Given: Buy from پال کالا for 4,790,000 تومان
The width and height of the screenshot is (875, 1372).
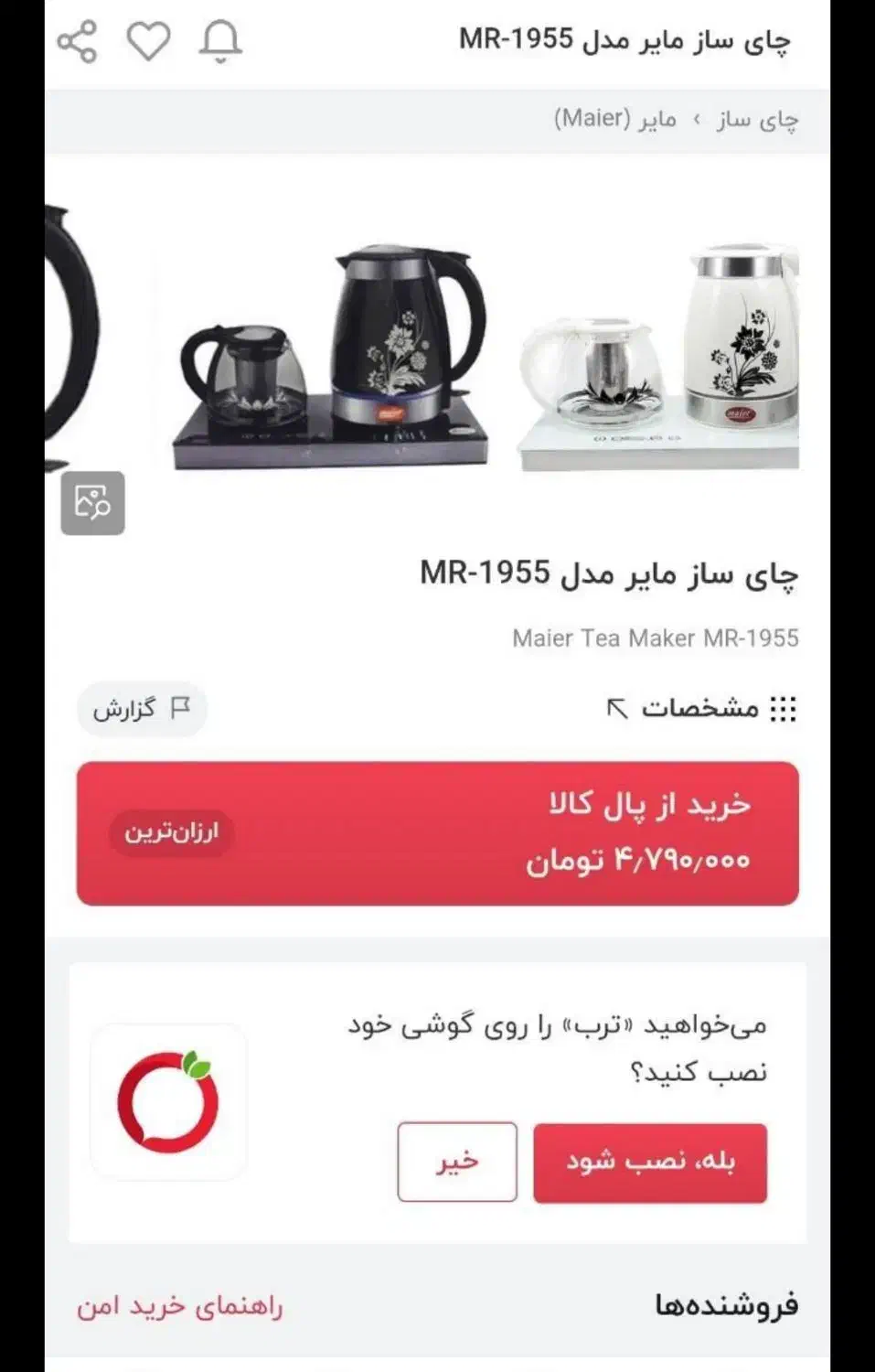Looking at the screenshot, I should tap(437, 833).
